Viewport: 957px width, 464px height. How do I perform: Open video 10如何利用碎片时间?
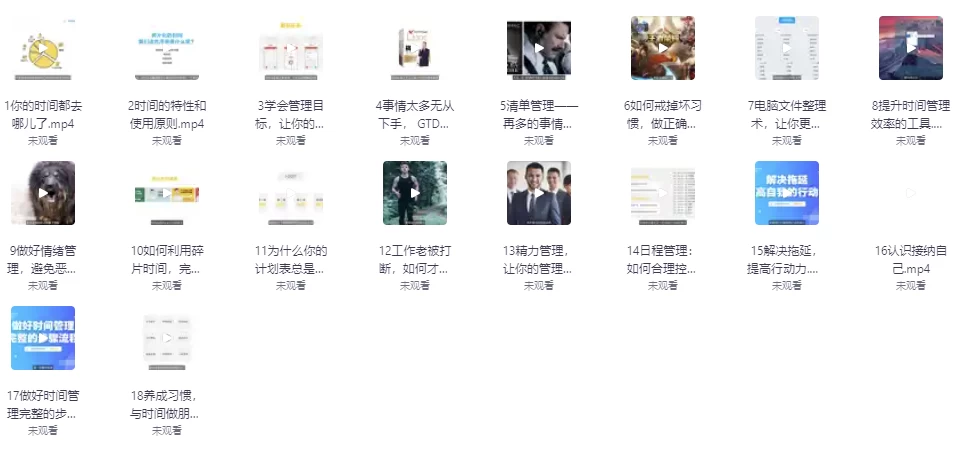pyautogui.click(x=167, y=193)
